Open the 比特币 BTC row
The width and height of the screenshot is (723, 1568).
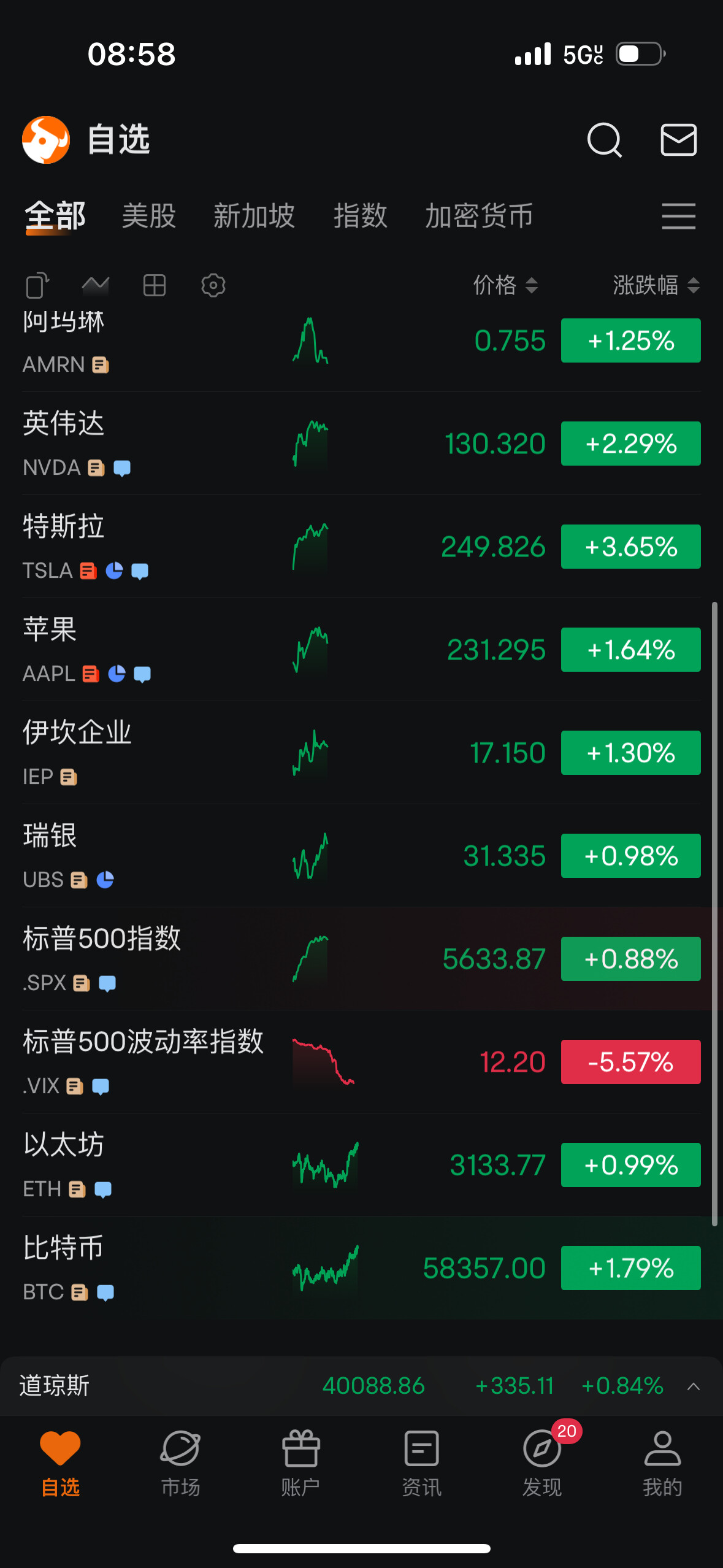click(x=362, y=1268)
